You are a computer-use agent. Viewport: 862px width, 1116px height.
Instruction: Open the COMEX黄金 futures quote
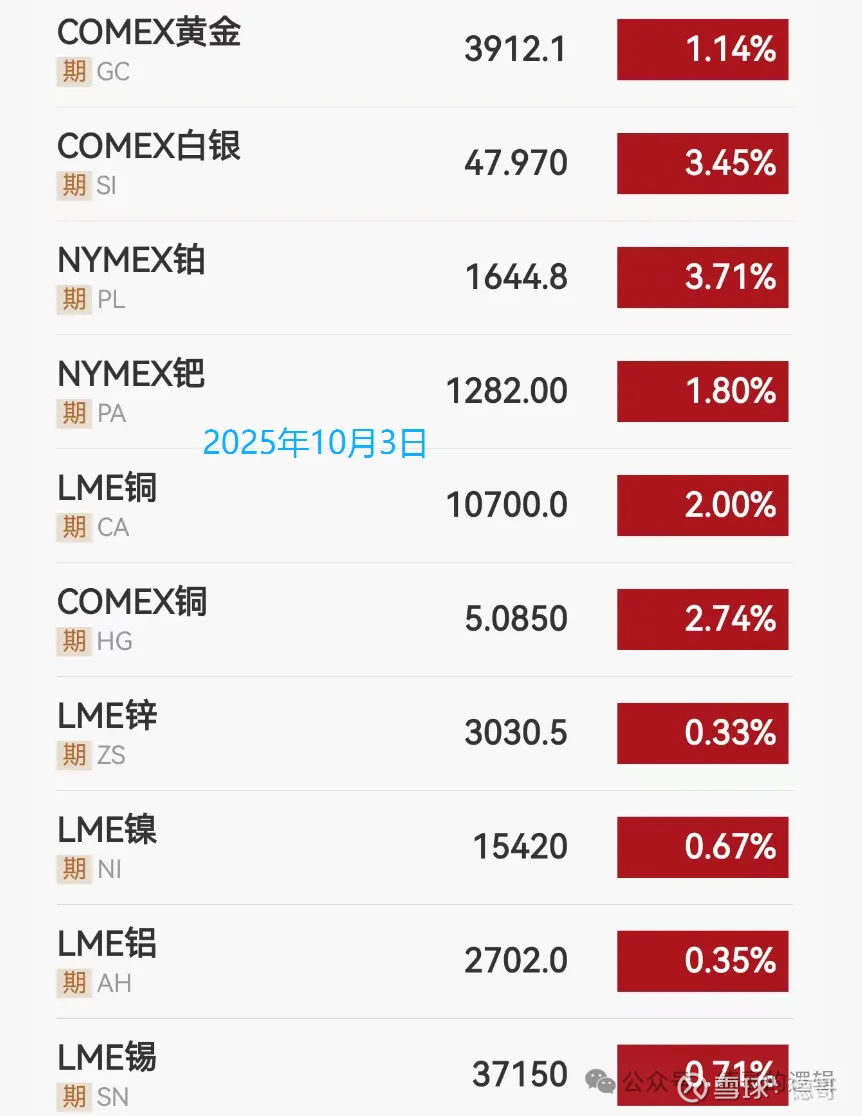(150, 34)
